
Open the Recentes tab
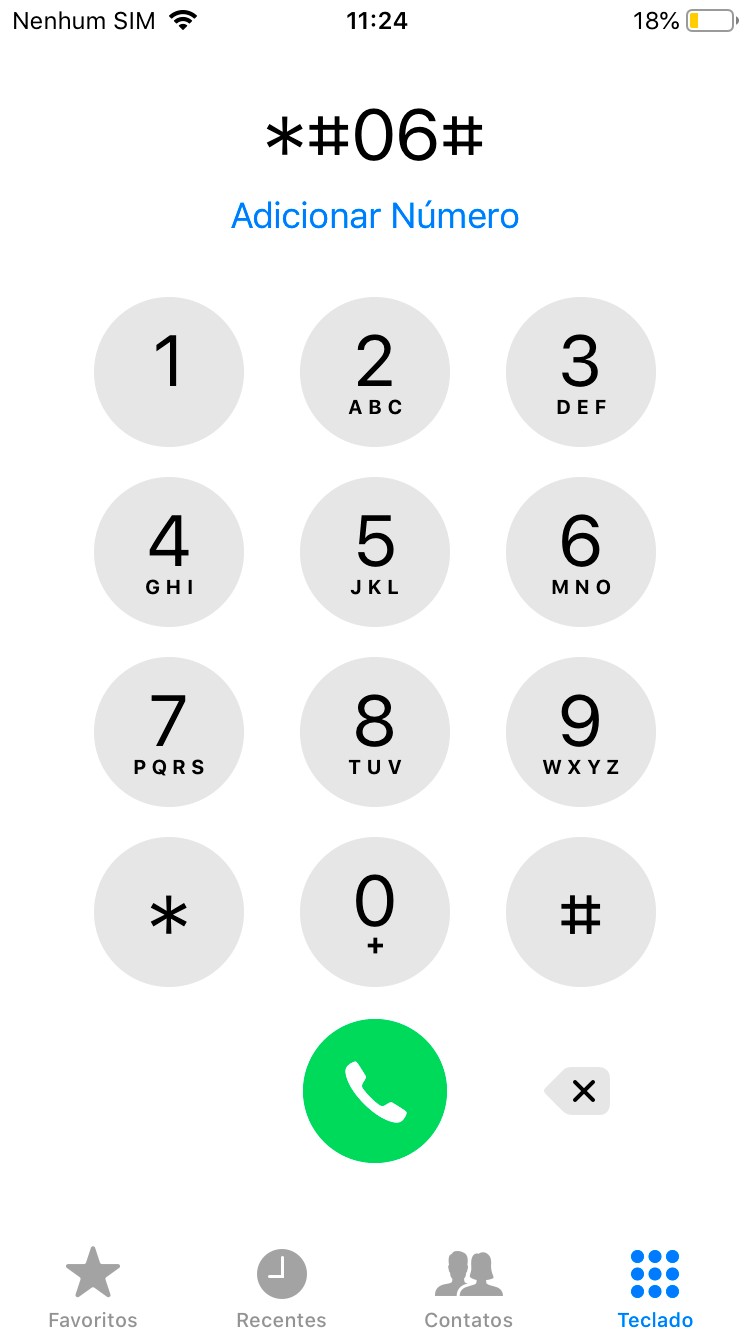coord(281,1288)
